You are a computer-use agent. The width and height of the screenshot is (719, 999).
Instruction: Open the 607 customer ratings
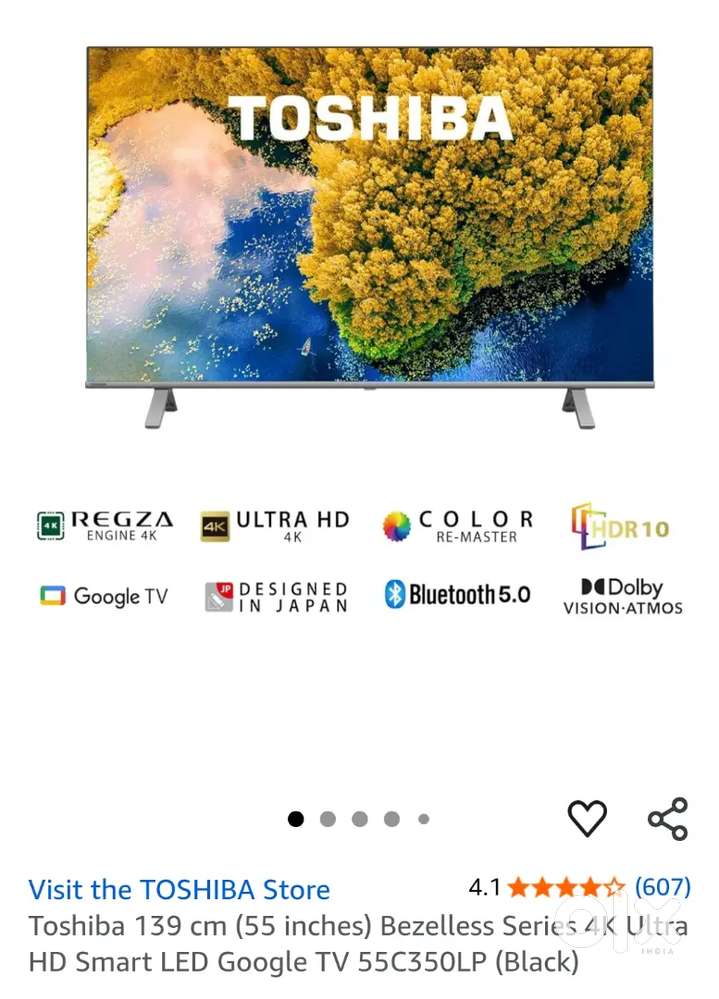pyautogui.click(x=663, y=886)
